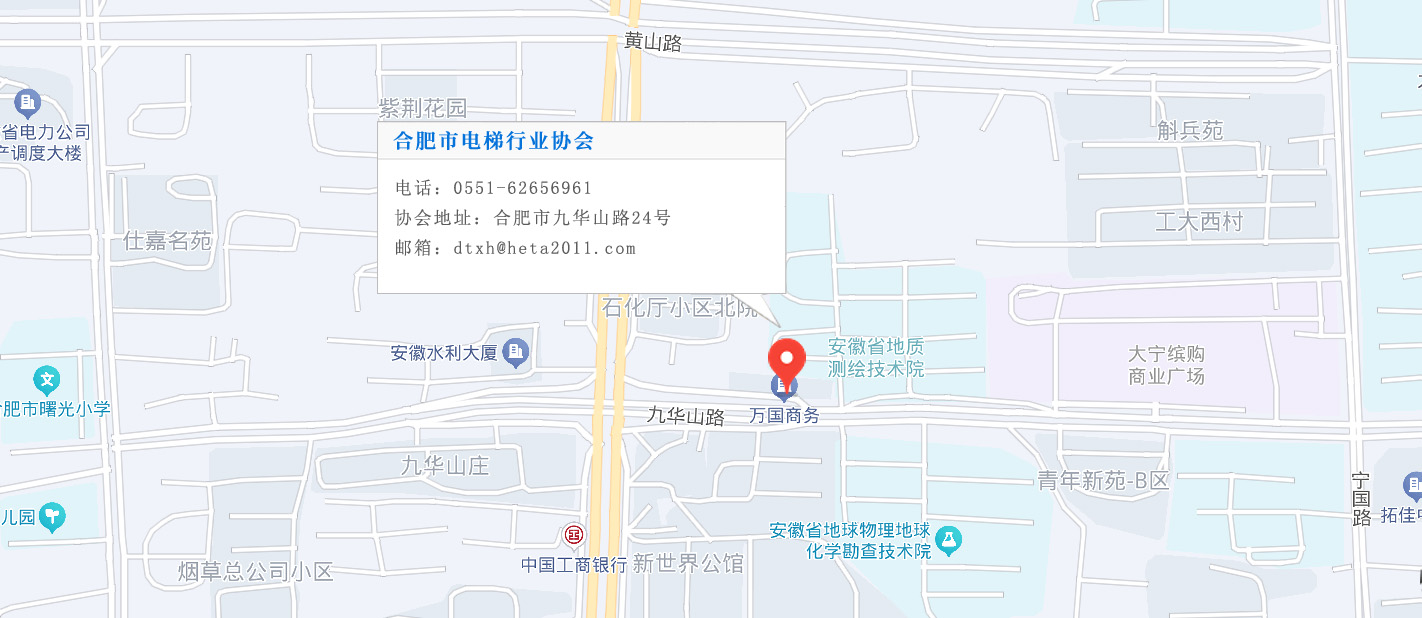Image resolution: width=1422 pixels, height=618 pixels.
Task: Select the 合肥市曙光小学 school icon
Action: [x=46, y=379]
